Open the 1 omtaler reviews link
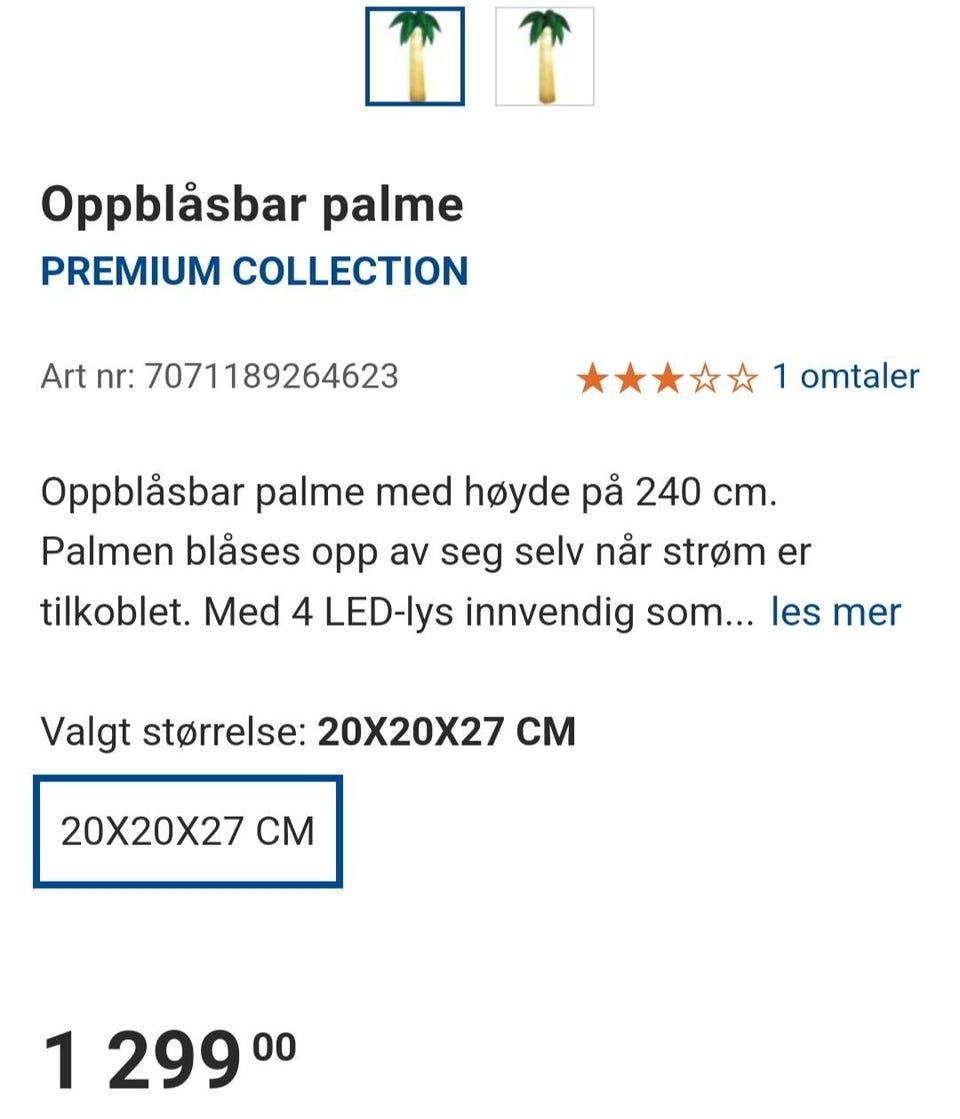The height and width of the screenshot is (1119, 960). 845,376
